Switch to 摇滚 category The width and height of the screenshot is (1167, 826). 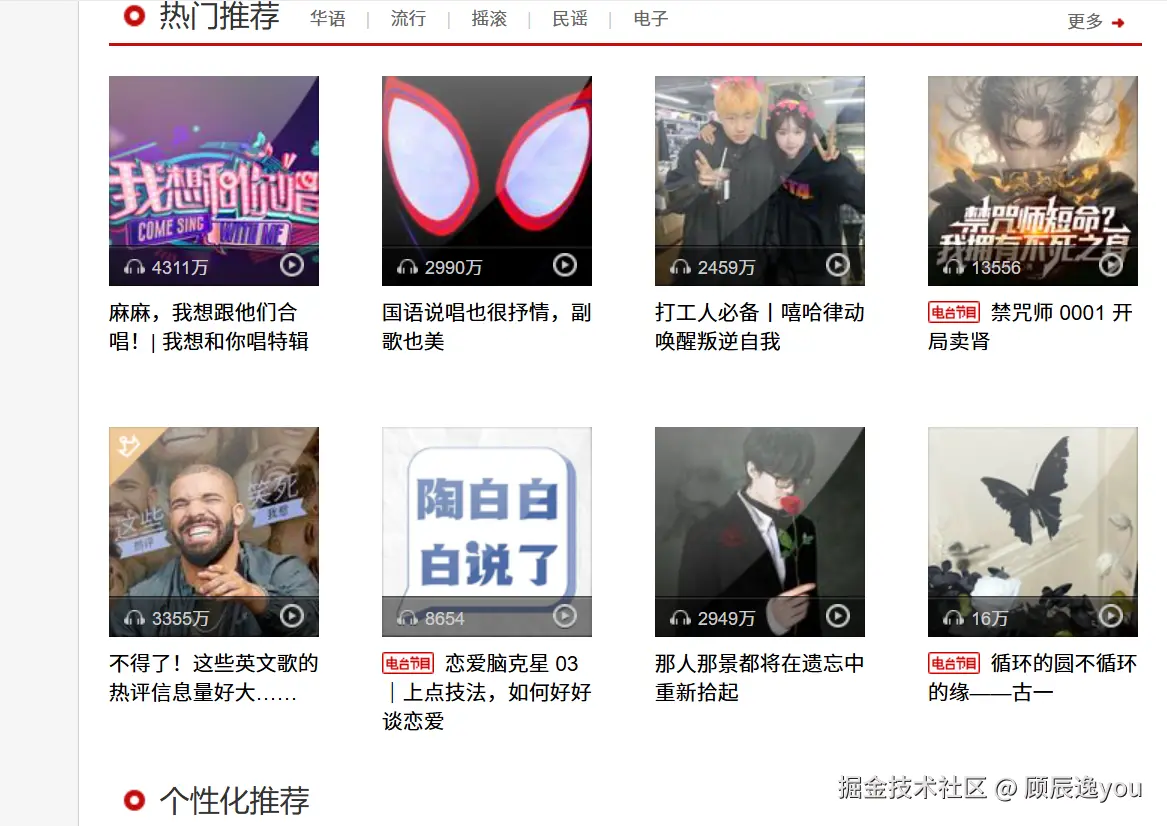pyautogui.click(x=489, y=19)
